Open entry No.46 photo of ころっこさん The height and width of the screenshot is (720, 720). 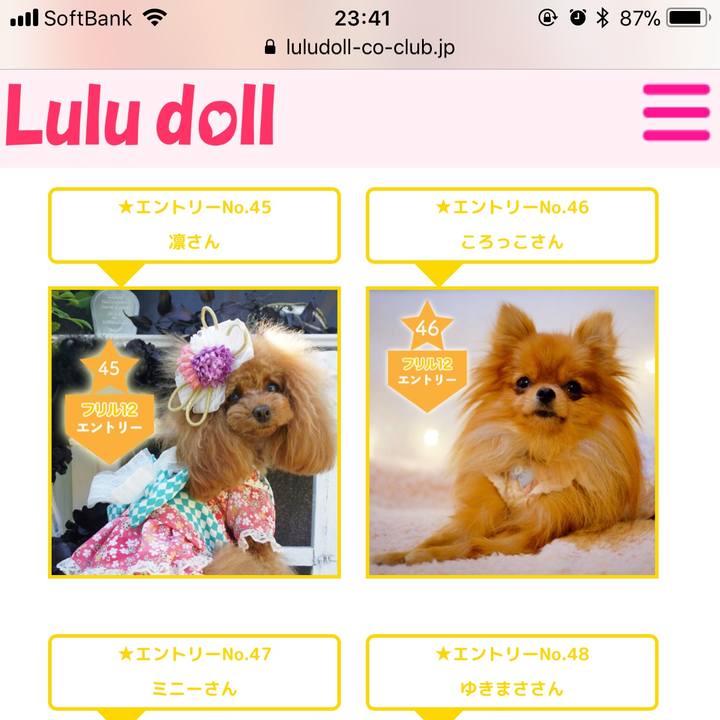click(x=512, y=432)
